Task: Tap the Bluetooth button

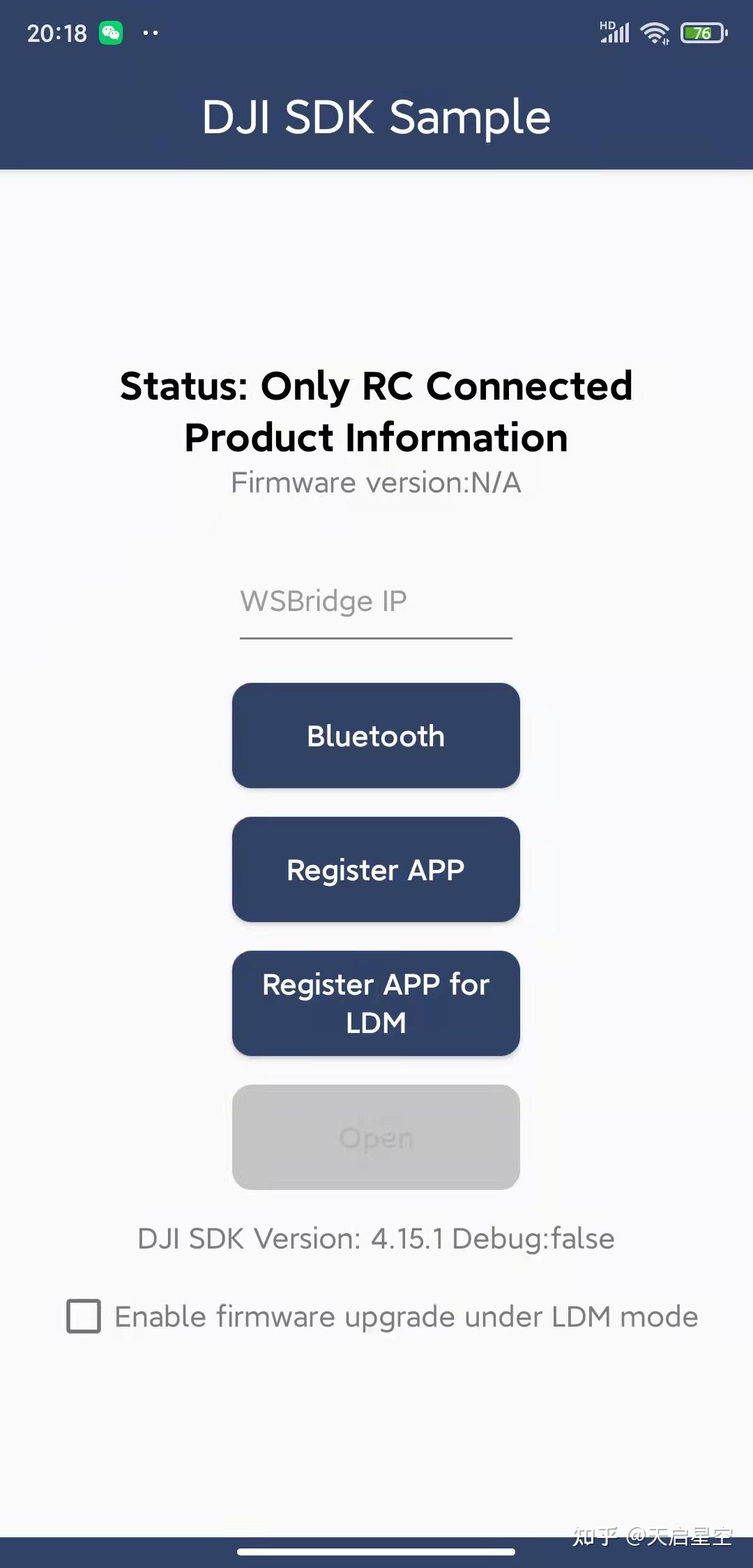Action: coord(376,736)
